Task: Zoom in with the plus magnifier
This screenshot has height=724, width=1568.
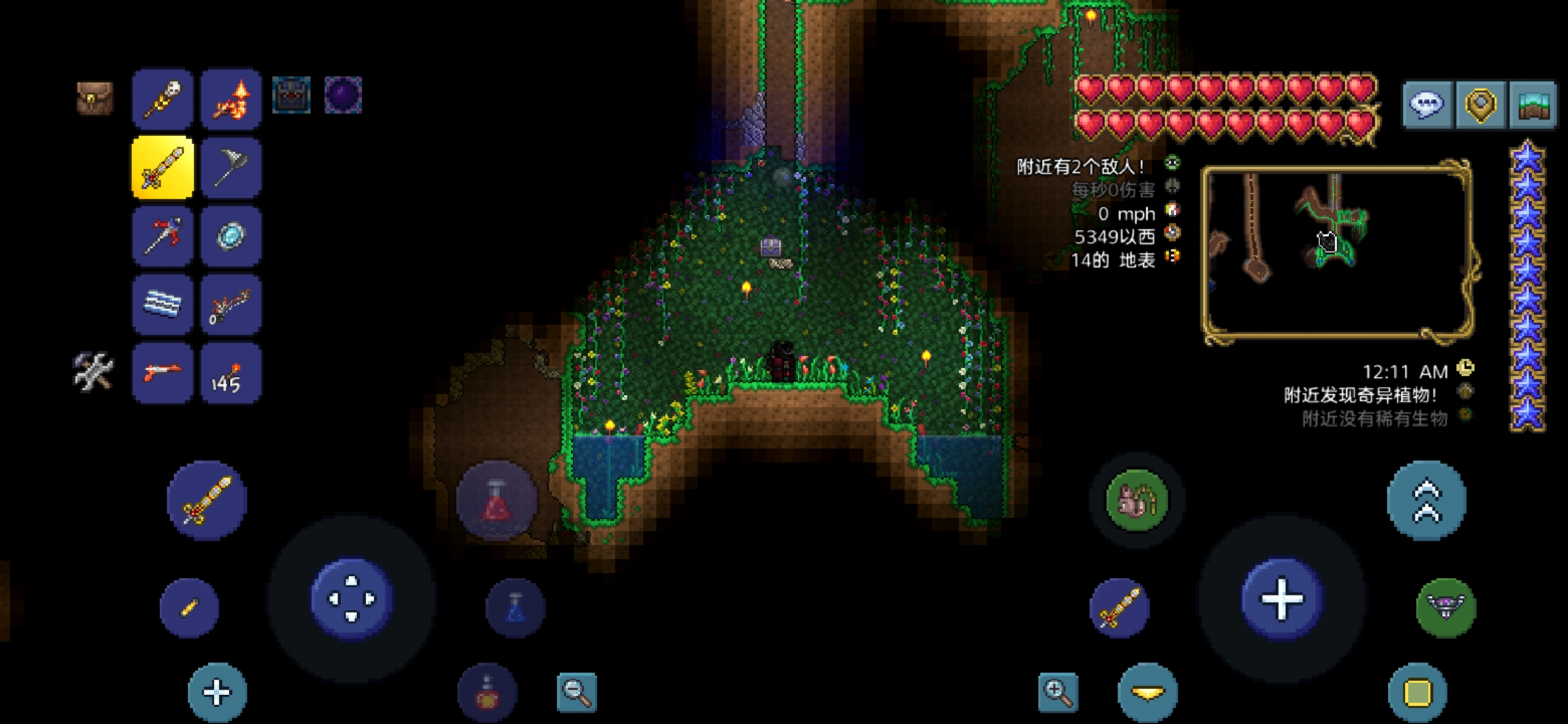Action: coord(1058,692)
